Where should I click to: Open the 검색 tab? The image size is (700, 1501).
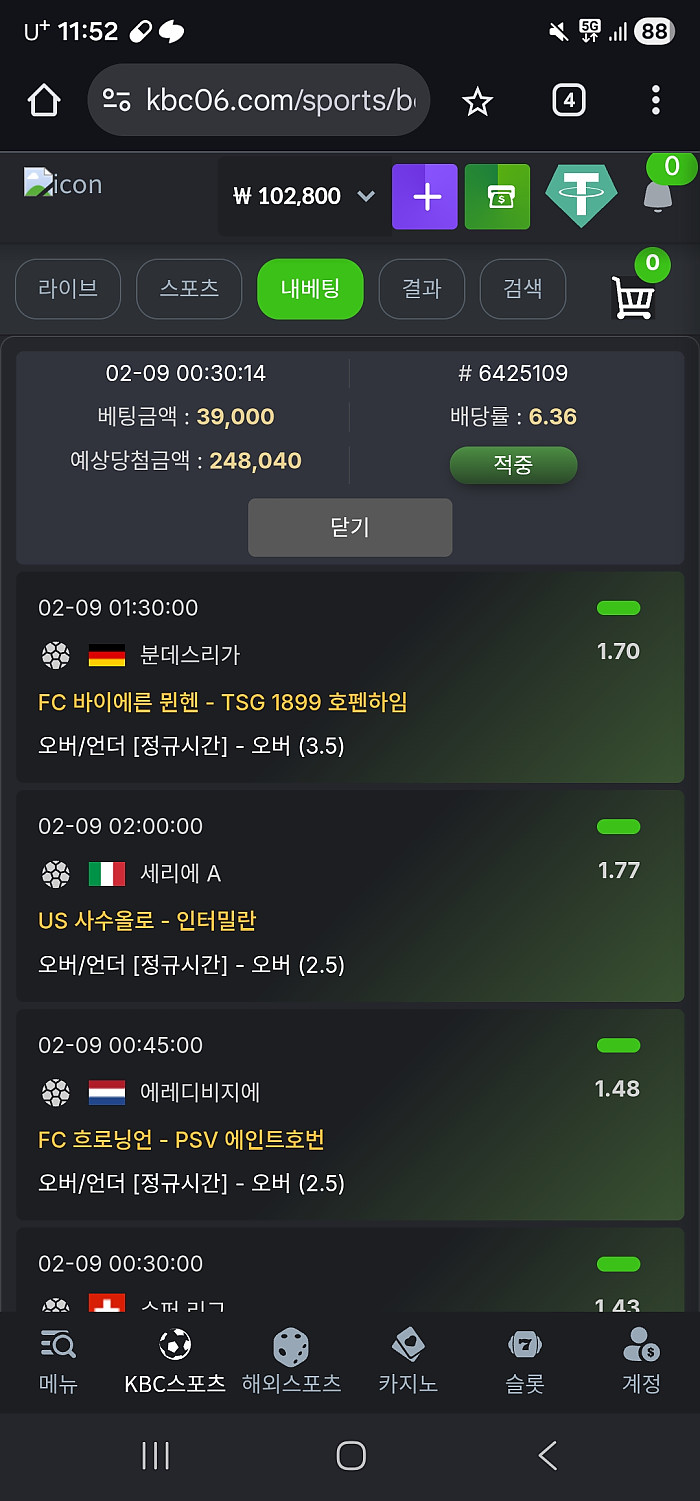click(522, 289)
